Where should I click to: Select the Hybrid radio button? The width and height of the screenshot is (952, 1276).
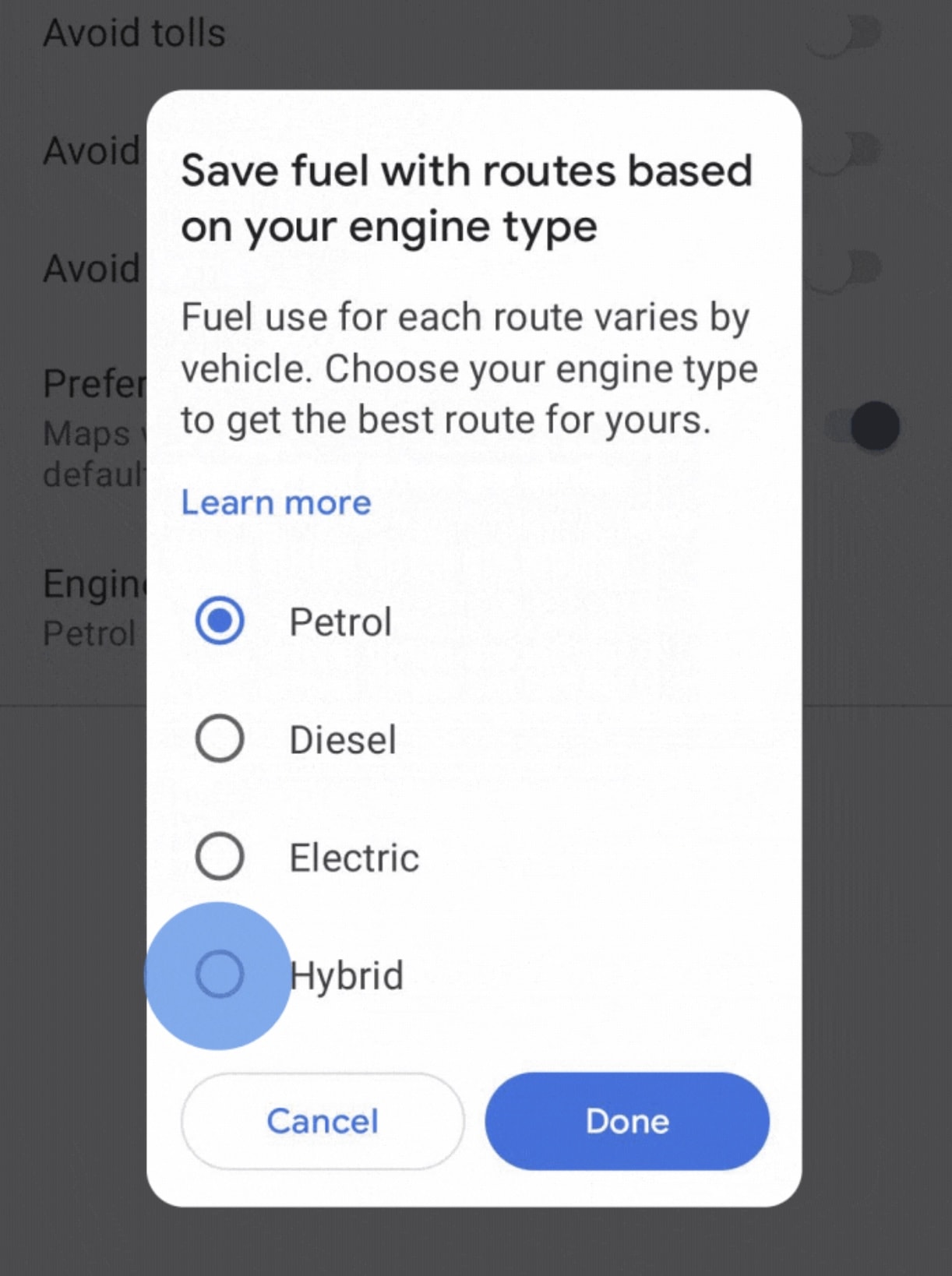pos(220,975)
